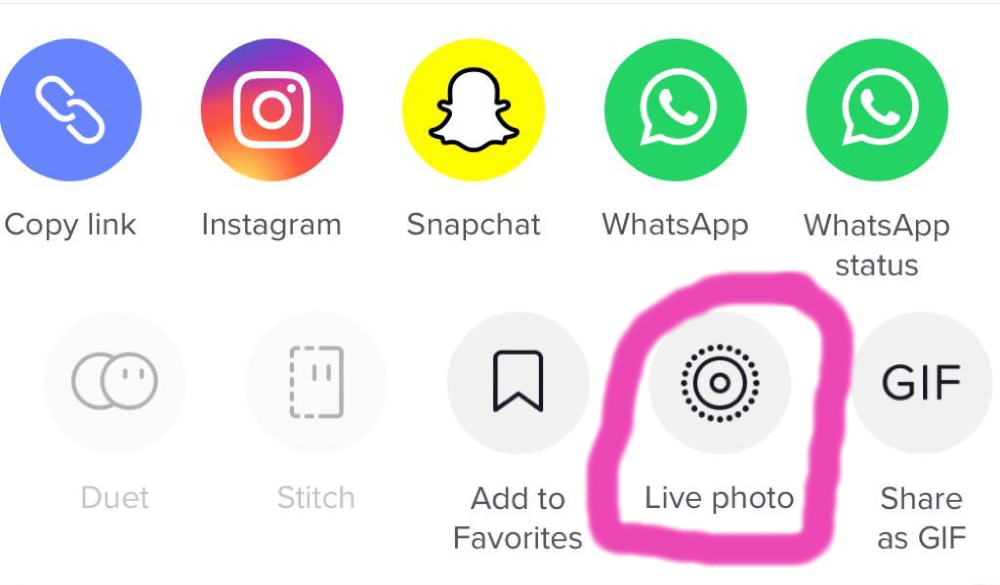Save as Live photo
The image size is (1000, 585).
[x=719, y=383]
